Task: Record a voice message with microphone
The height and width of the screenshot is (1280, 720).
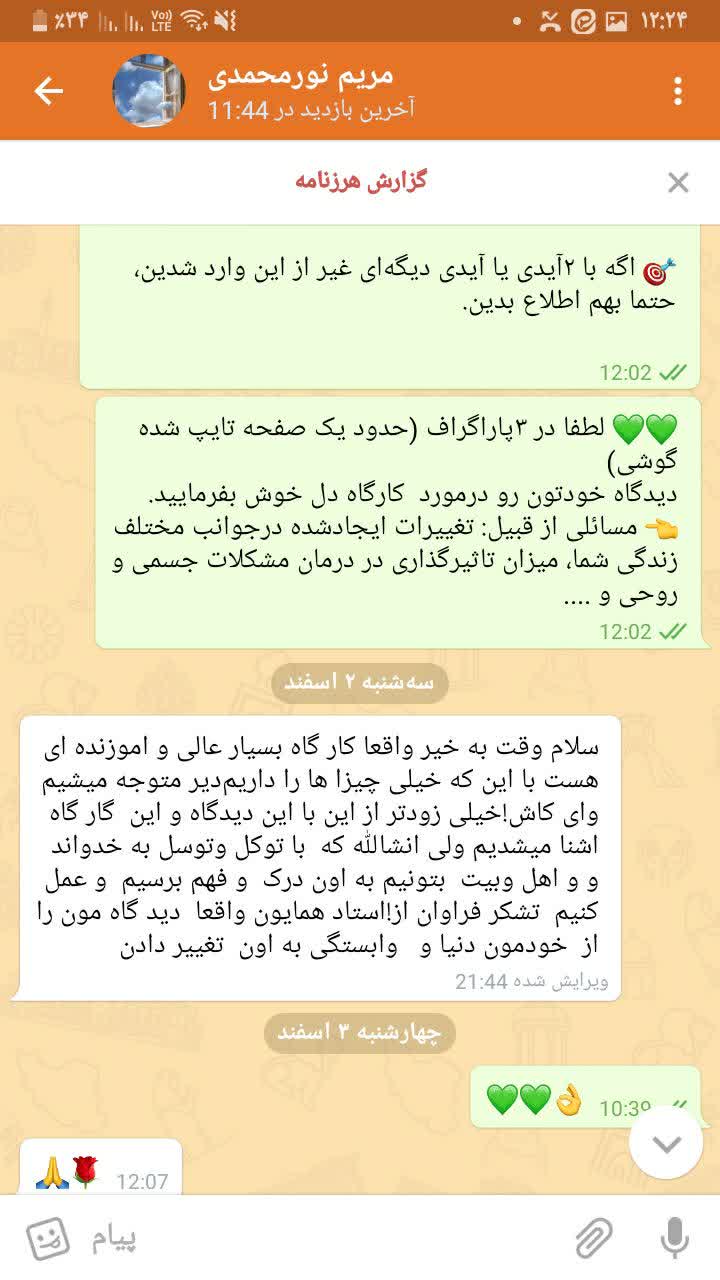Action: (x=676, y=1239)
